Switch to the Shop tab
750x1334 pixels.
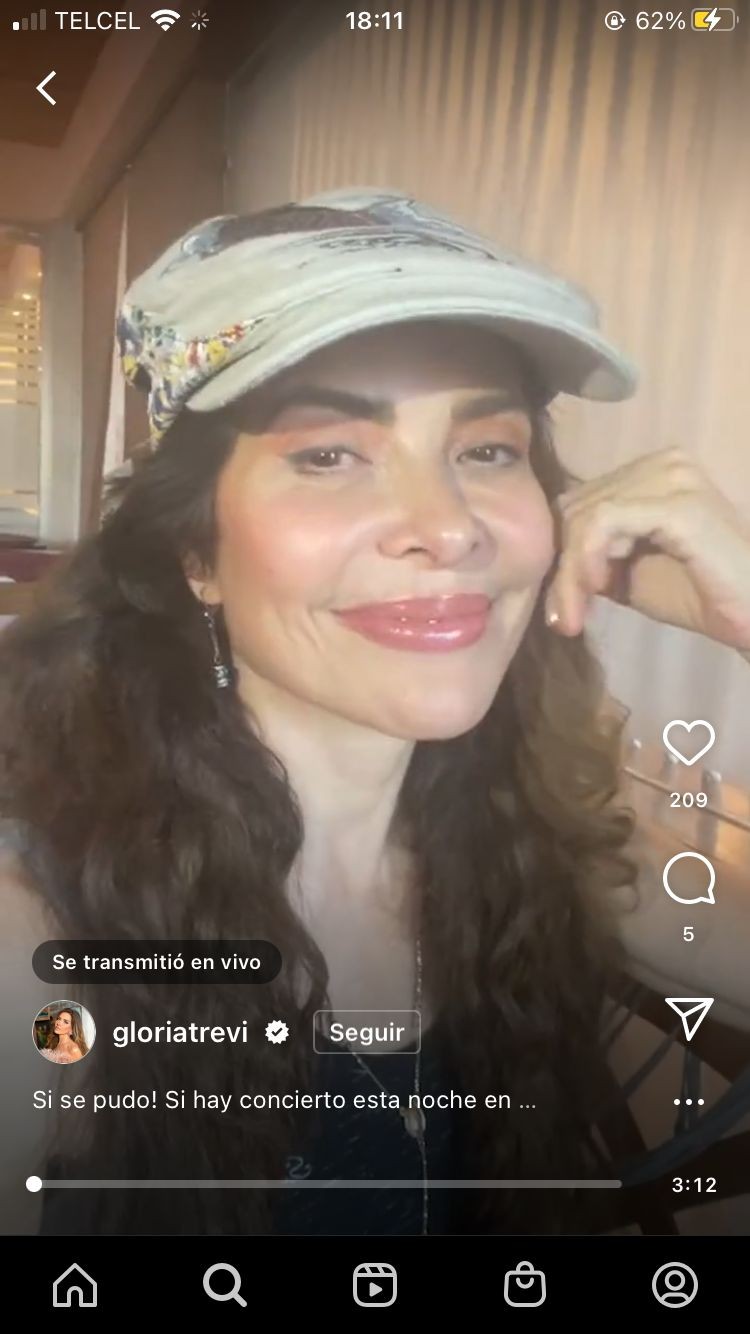[525, 1285]
